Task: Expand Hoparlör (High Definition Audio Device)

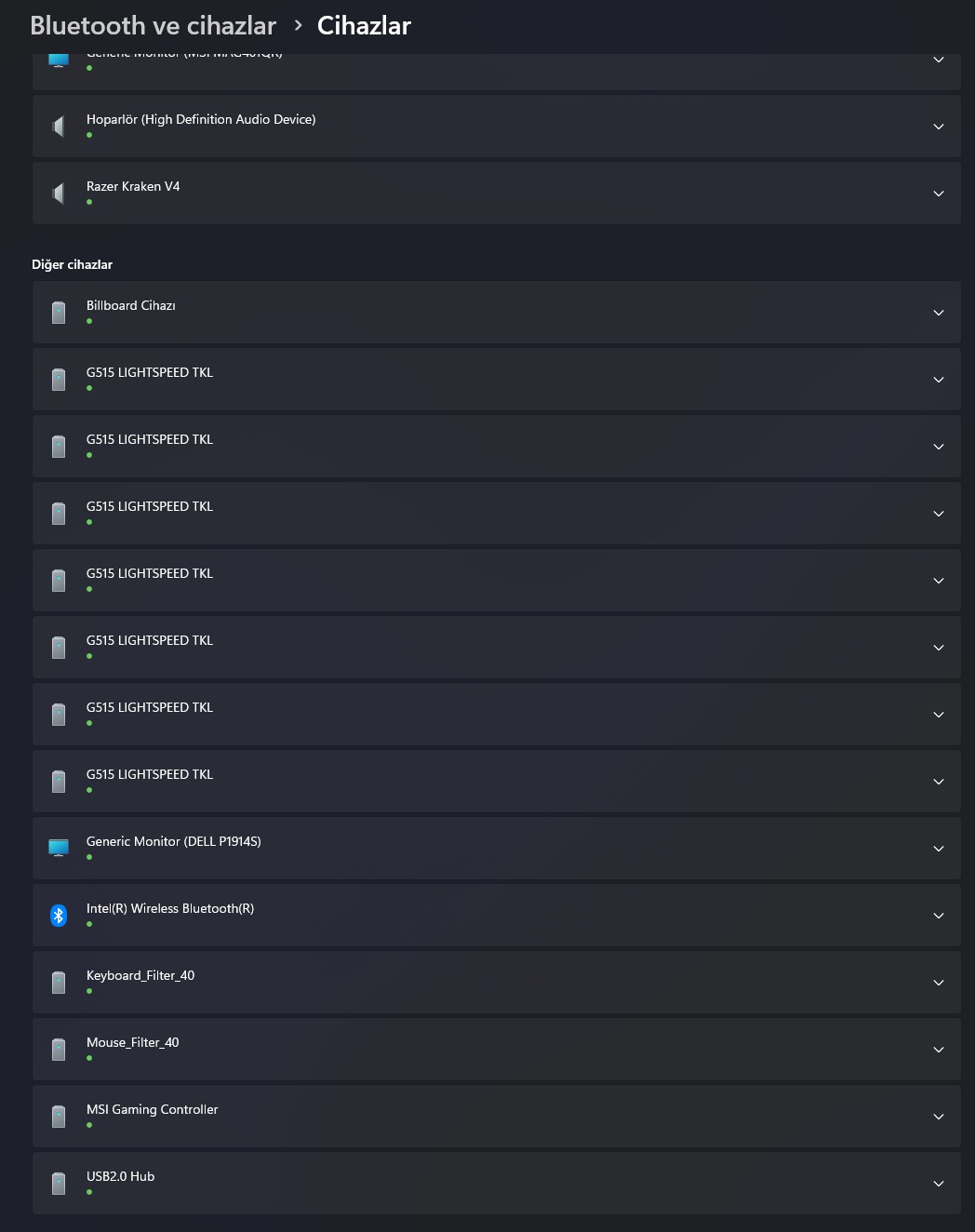Action: pos(938,127)
